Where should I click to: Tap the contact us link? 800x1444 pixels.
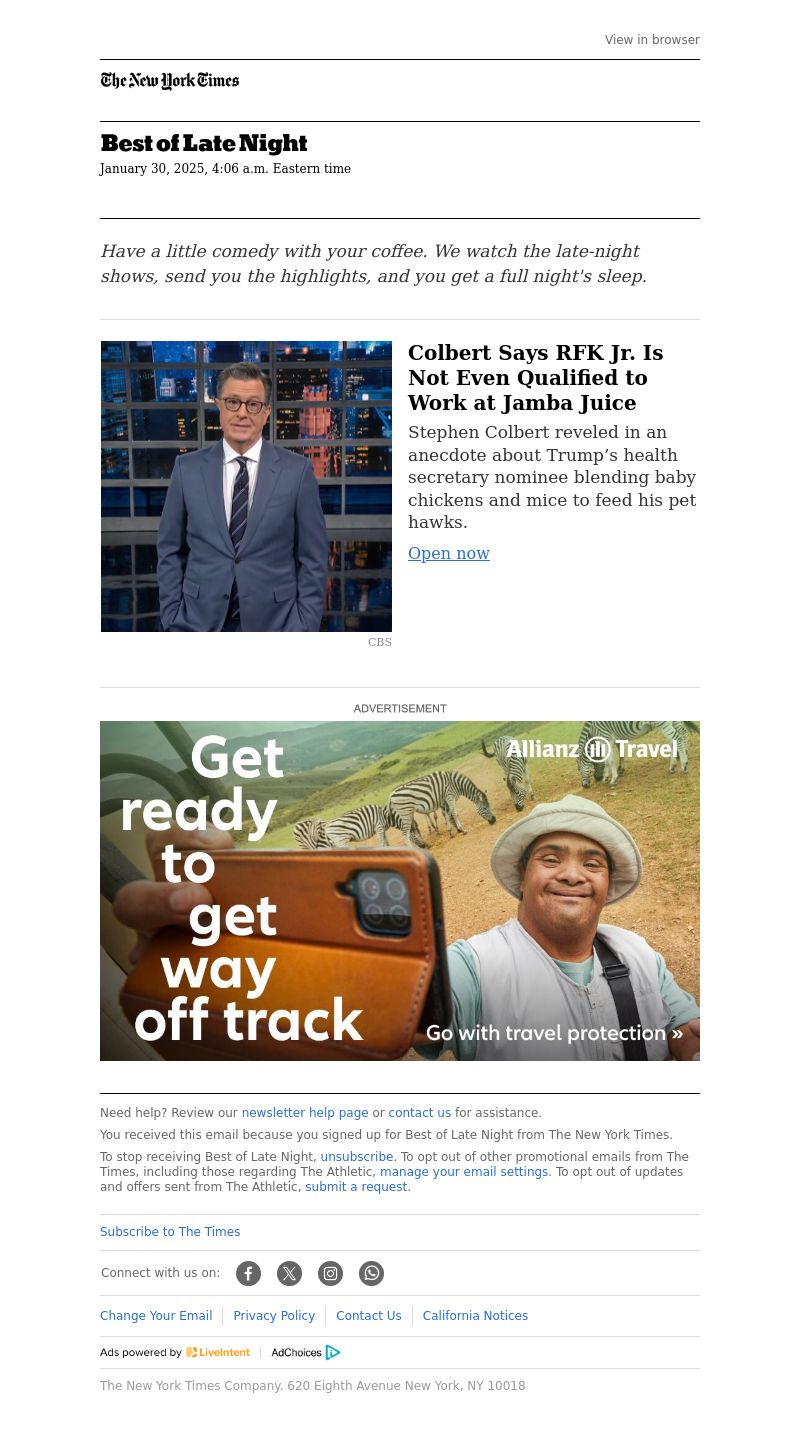click(419, 1113)
